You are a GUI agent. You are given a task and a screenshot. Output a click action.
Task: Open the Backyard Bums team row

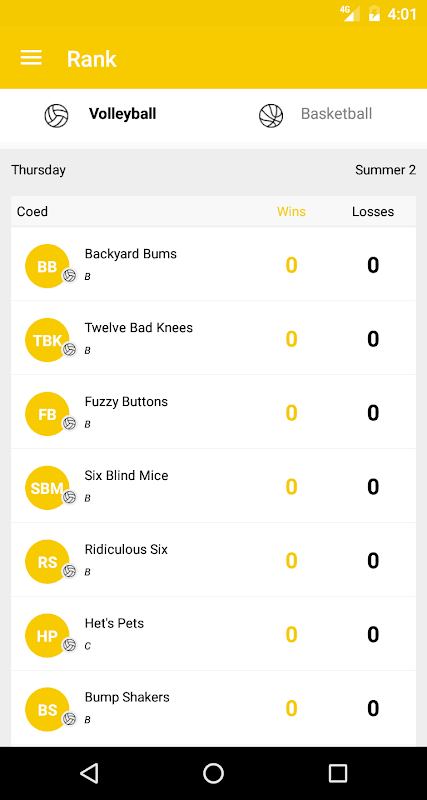click(213, 264)
